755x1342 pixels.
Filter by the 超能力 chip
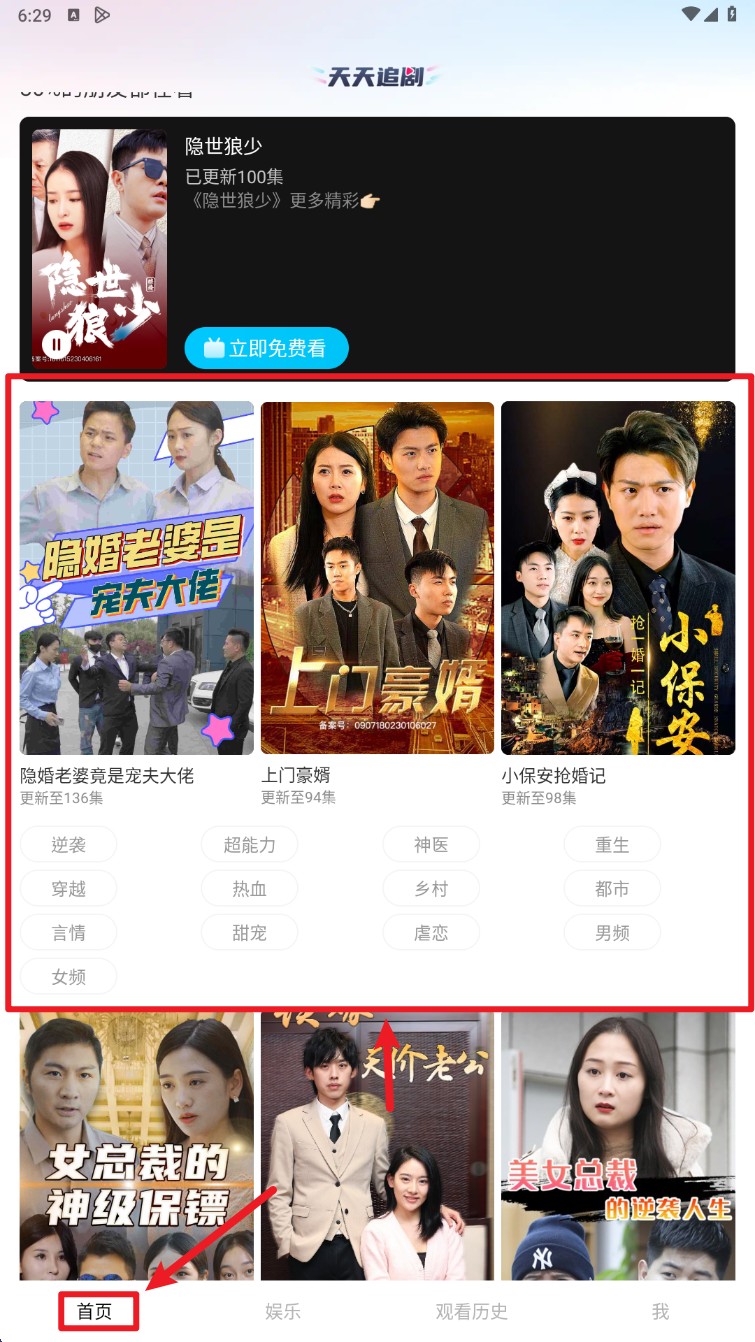[249, 844]
